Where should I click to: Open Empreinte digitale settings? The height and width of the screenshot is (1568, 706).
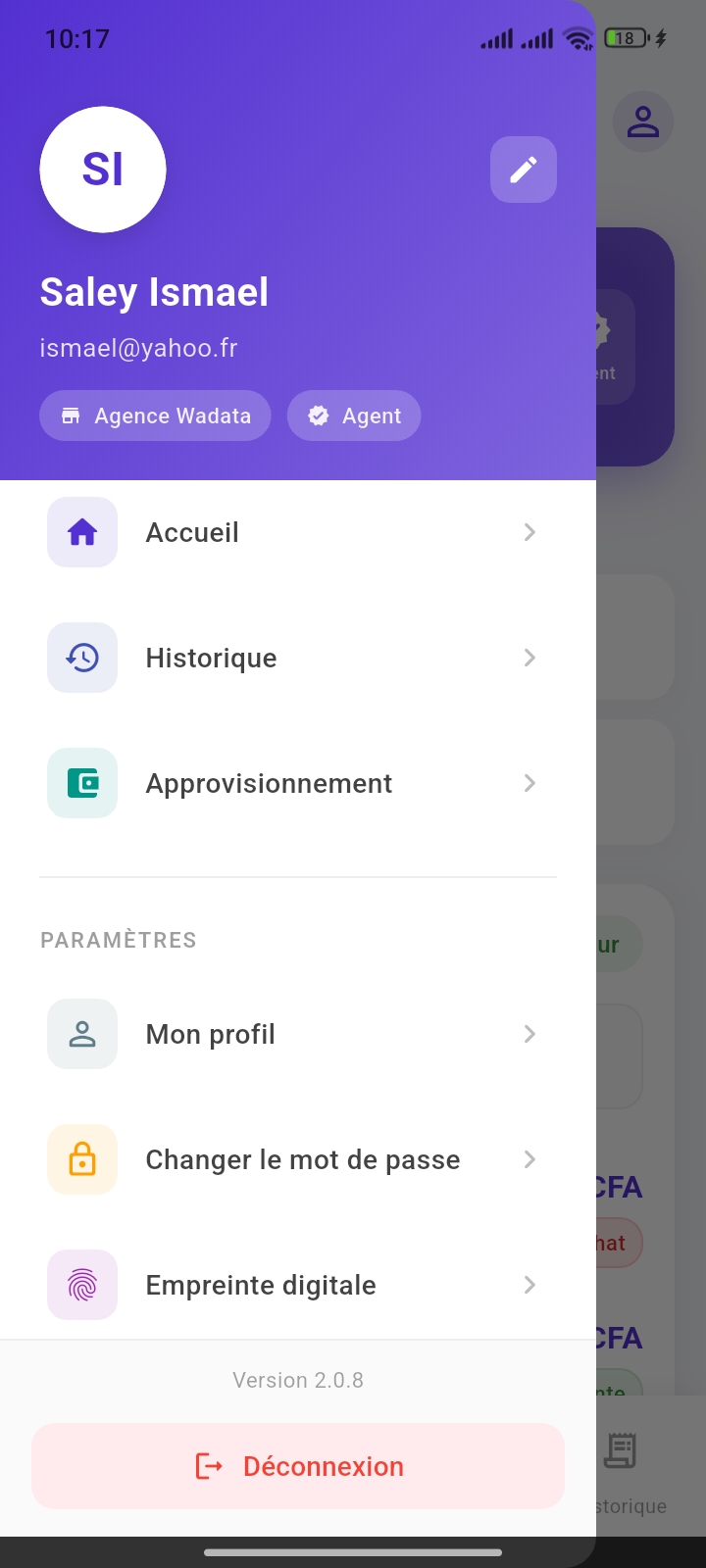[294, 1285]
